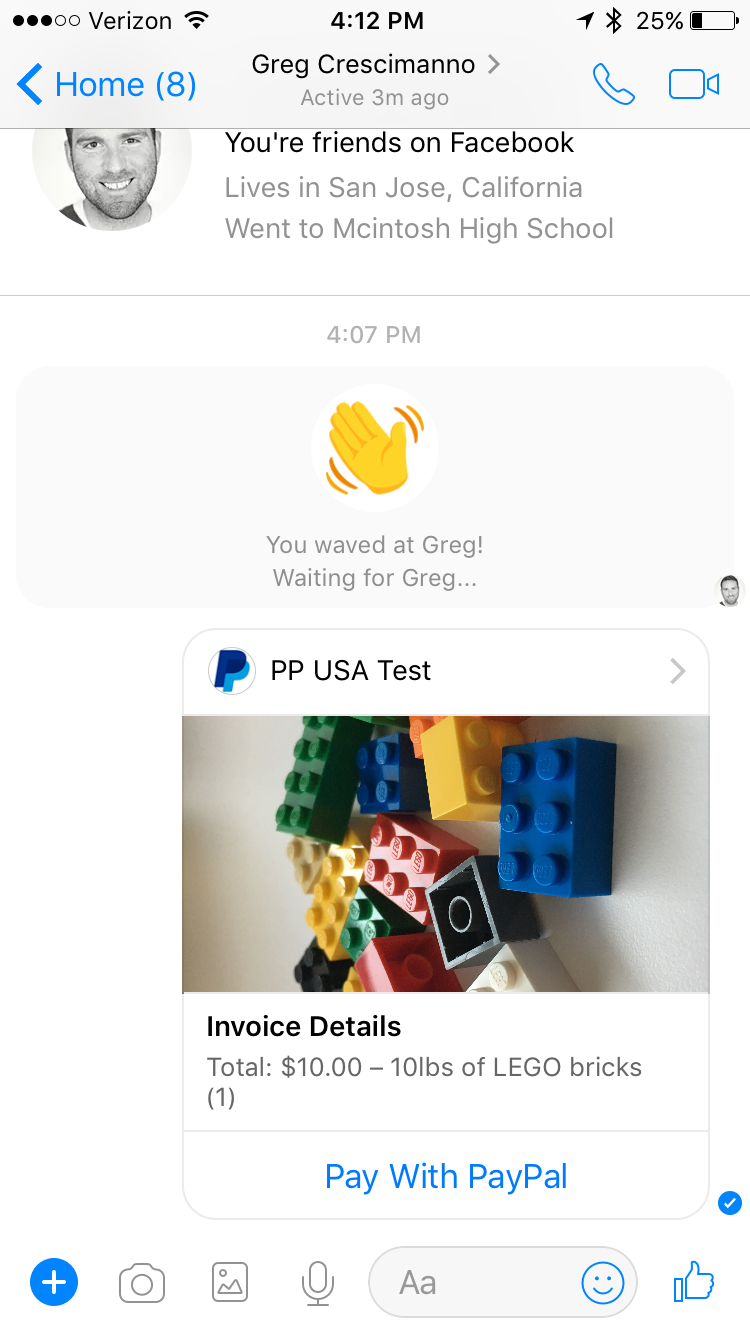750x1334 pixels.
Task: Tap Pay With PayPal button
Action: pos(446,1176)
